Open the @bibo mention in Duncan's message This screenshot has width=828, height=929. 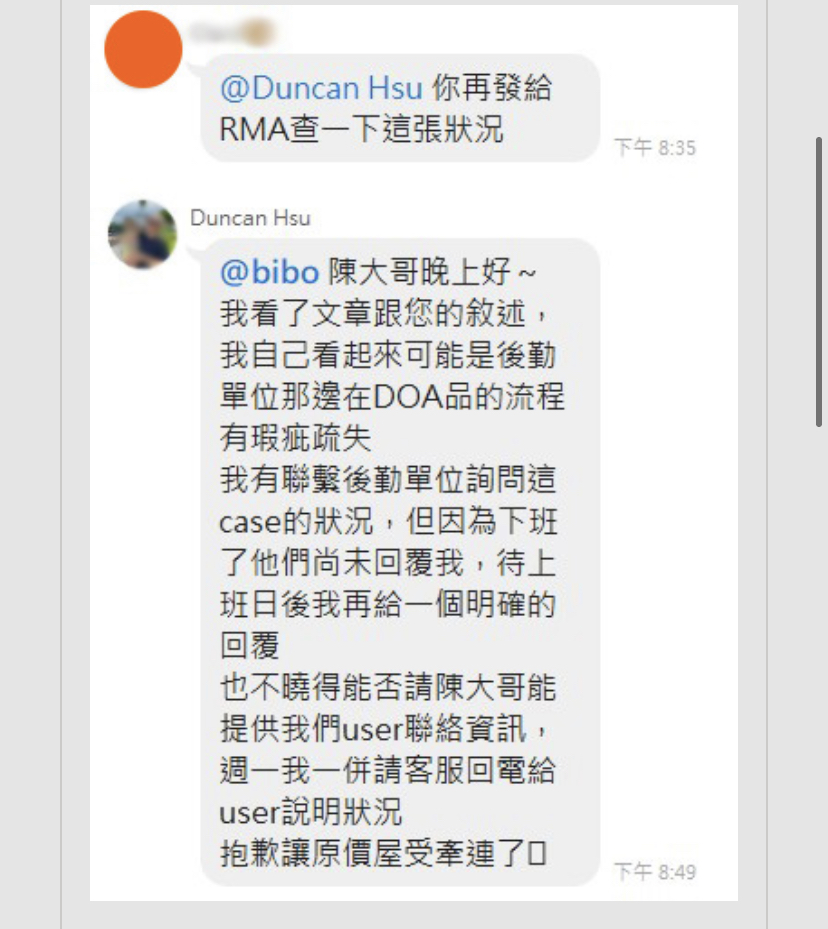coord(269,272)
